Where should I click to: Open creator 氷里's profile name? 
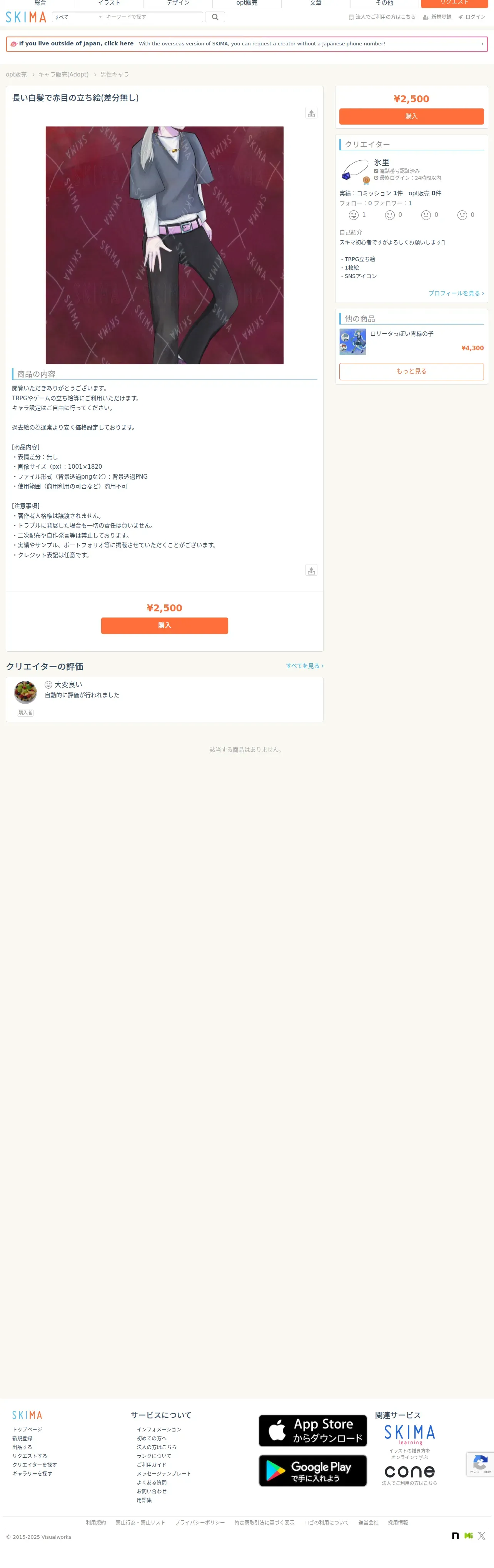tap(381, 163)
